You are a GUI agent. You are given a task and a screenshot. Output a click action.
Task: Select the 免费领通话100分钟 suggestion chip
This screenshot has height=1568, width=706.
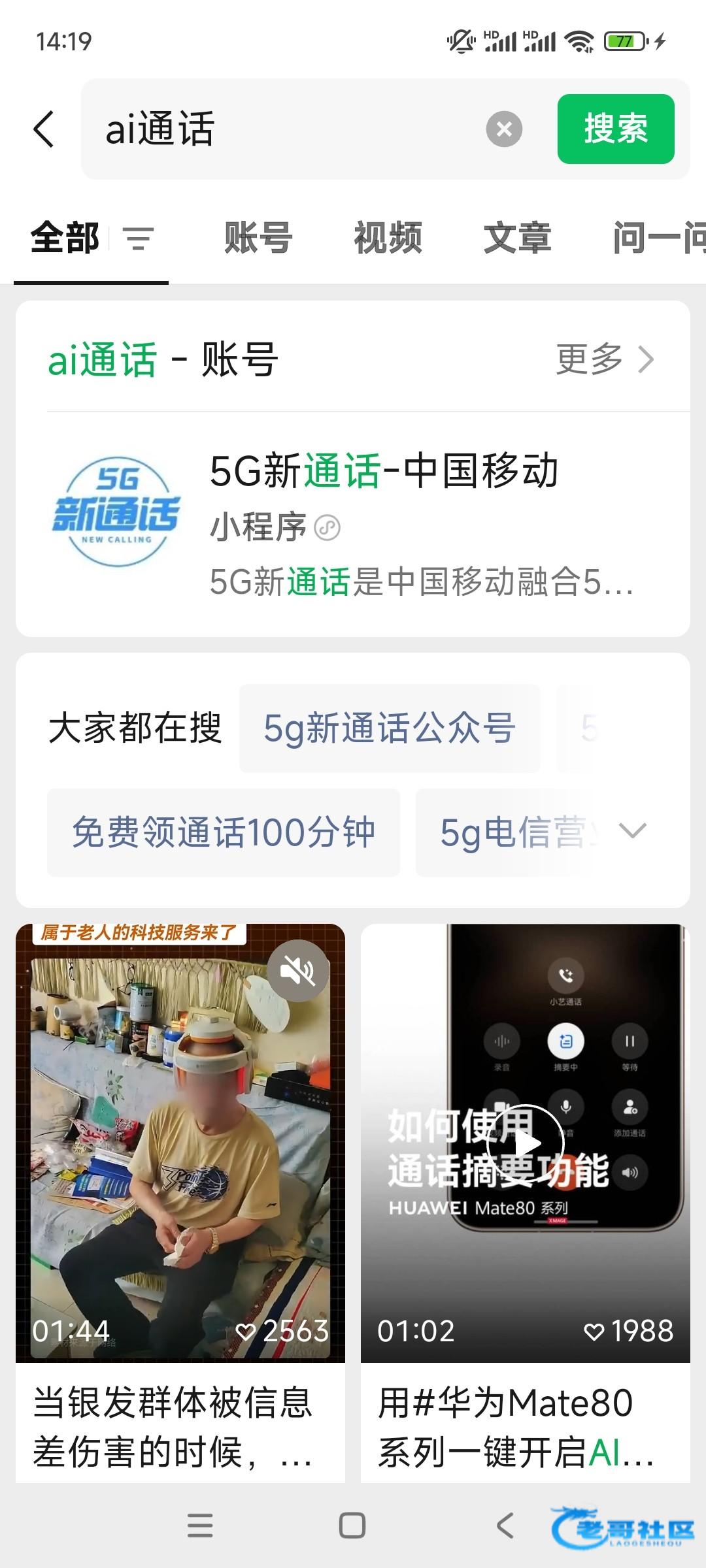pos(224,832)
